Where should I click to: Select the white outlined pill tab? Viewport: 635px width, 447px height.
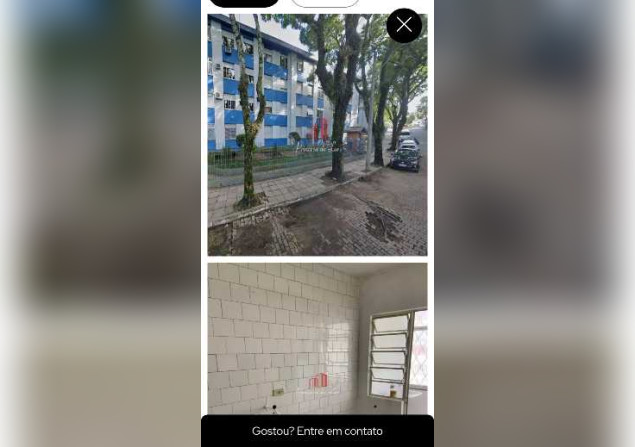click(325, 3)
